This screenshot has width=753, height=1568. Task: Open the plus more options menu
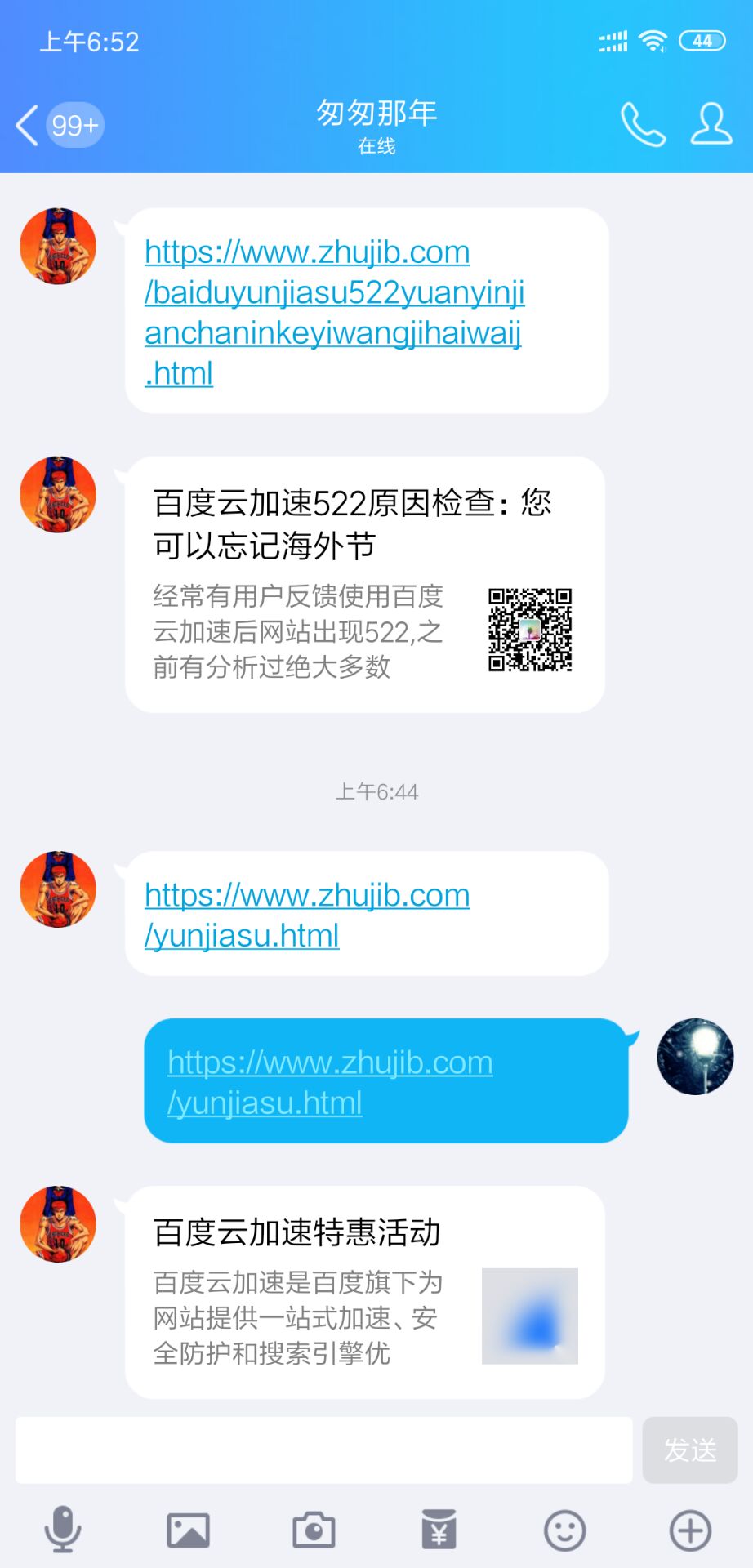(691, 1530)
